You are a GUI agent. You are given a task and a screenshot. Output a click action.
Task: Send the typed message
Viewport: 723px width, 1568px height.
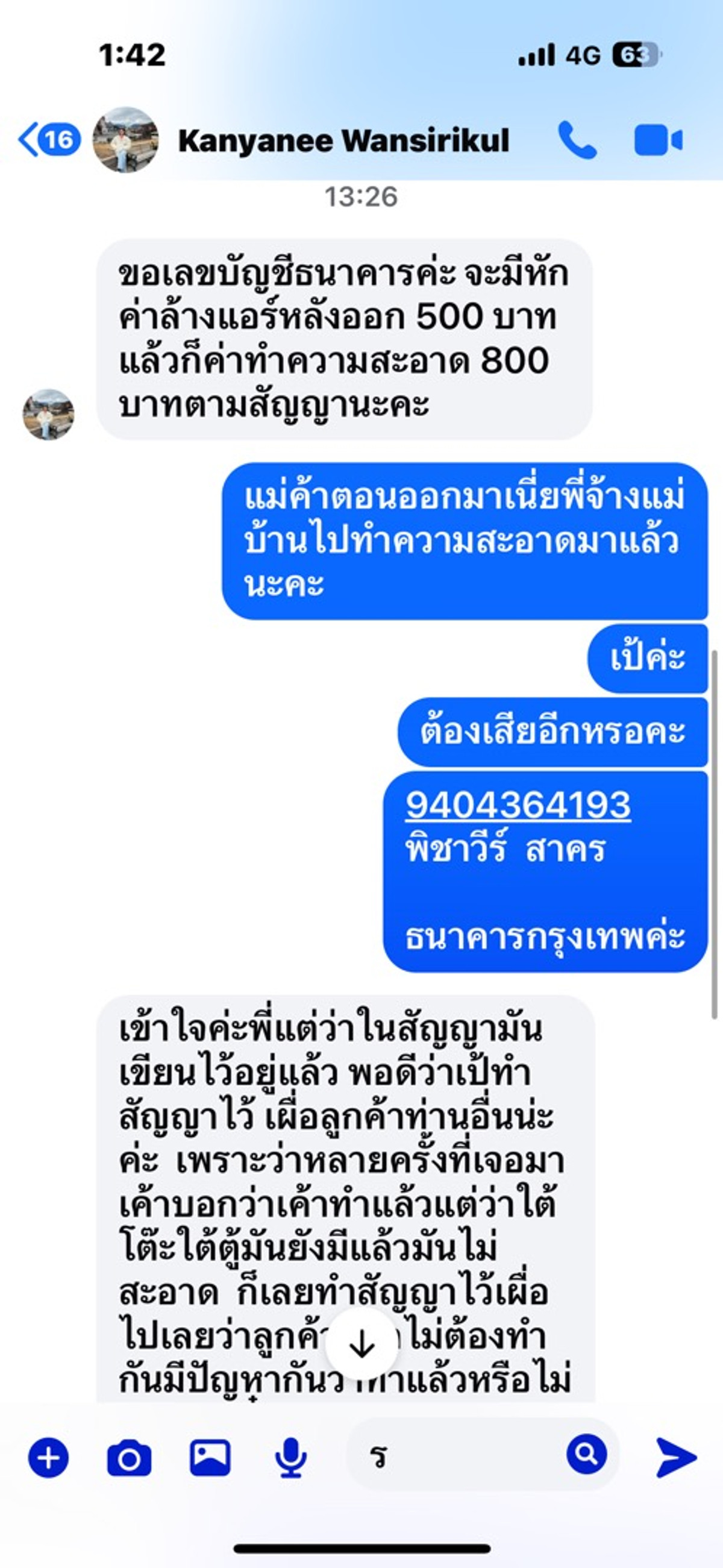click(675, 1457)
